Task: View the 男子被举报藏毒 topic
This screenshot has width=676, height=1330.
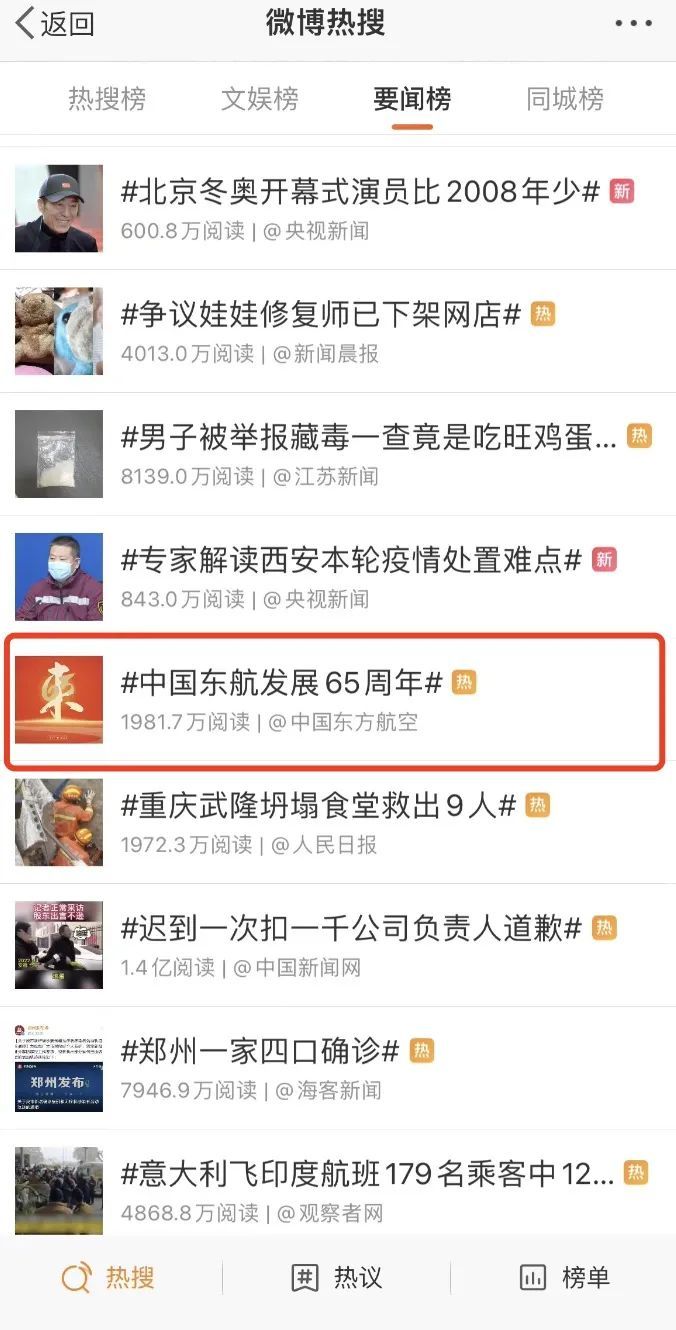Action: (368, 438)
